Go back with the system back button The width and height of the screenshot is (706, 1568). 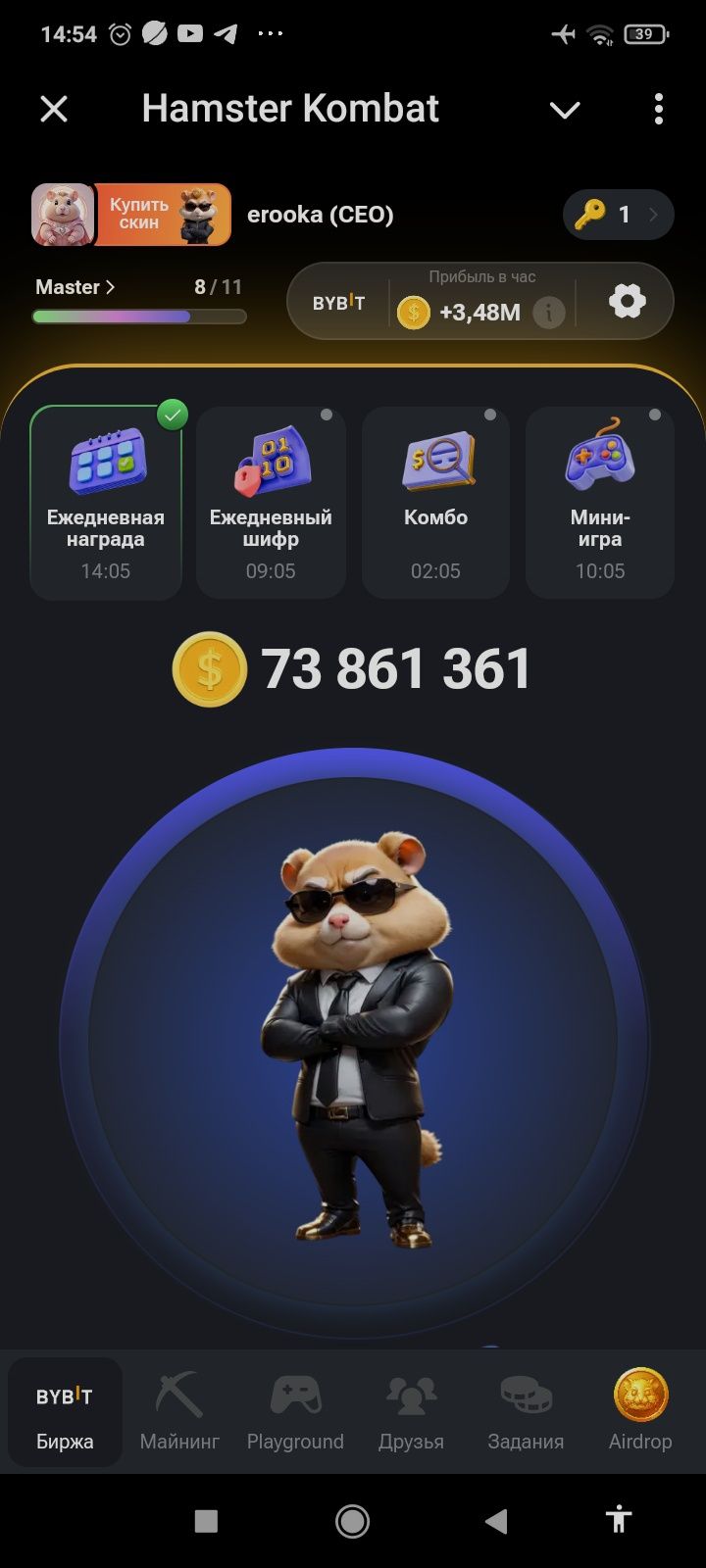[496, 1521]
